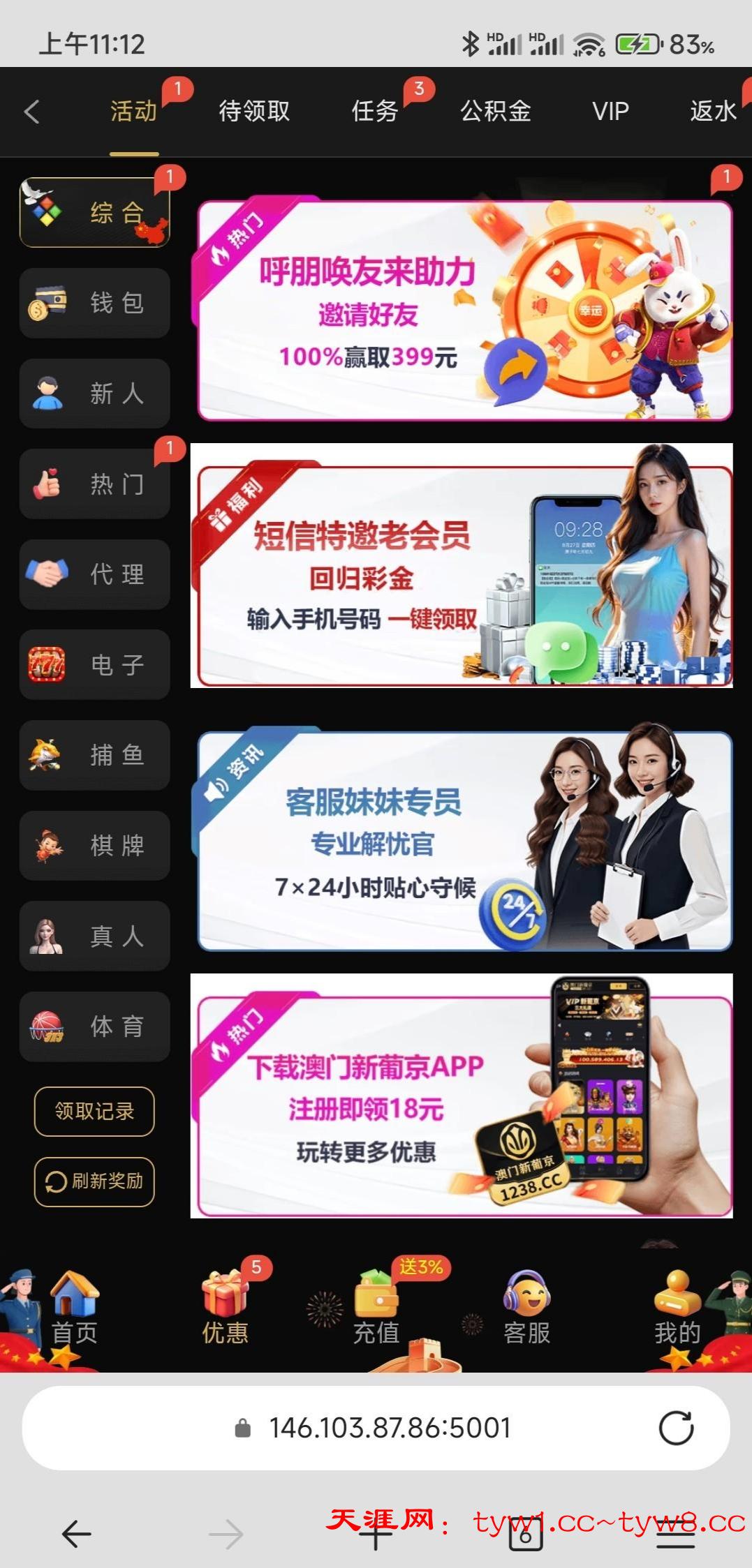Open the 热门 category

pos(95,484)
